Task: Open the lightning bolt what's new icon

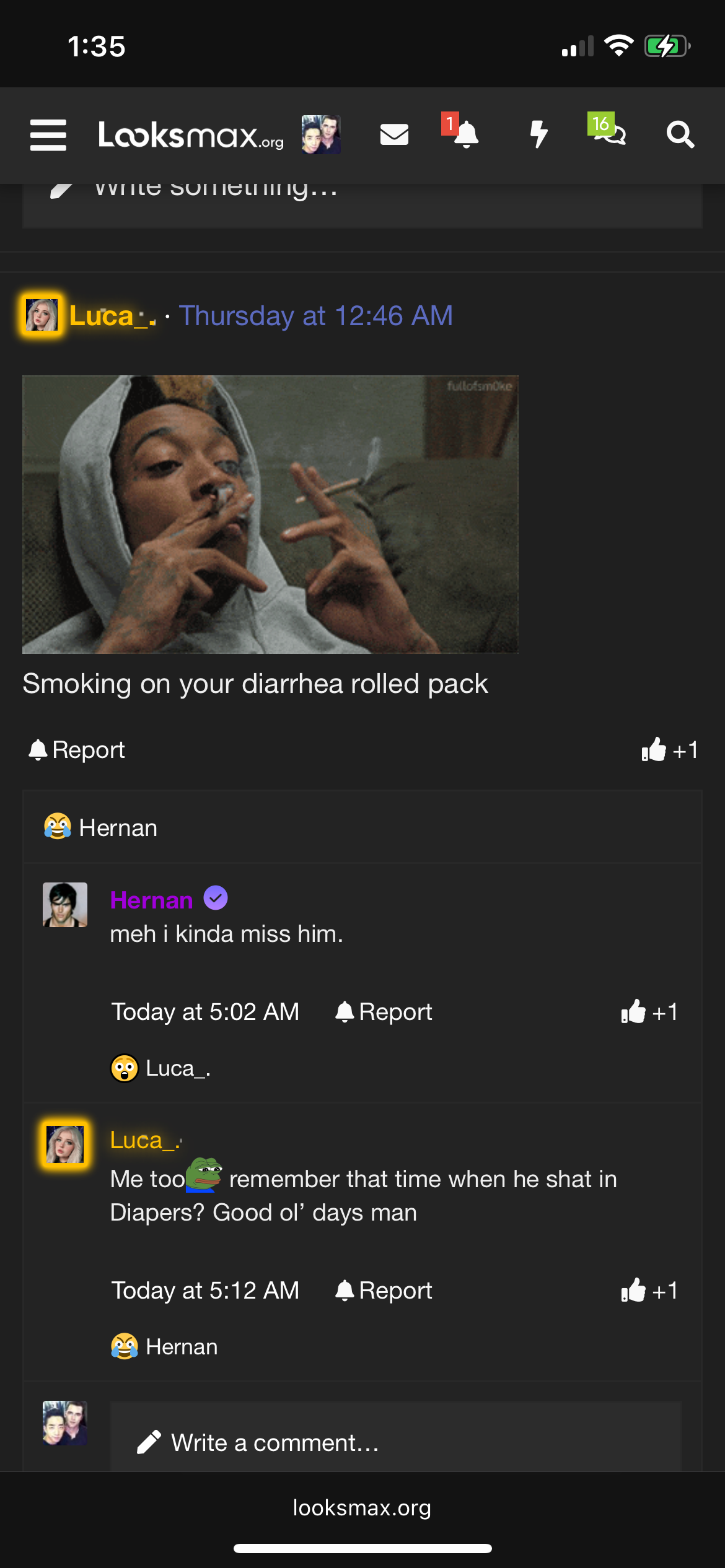Action: click(x=538, y=135)
